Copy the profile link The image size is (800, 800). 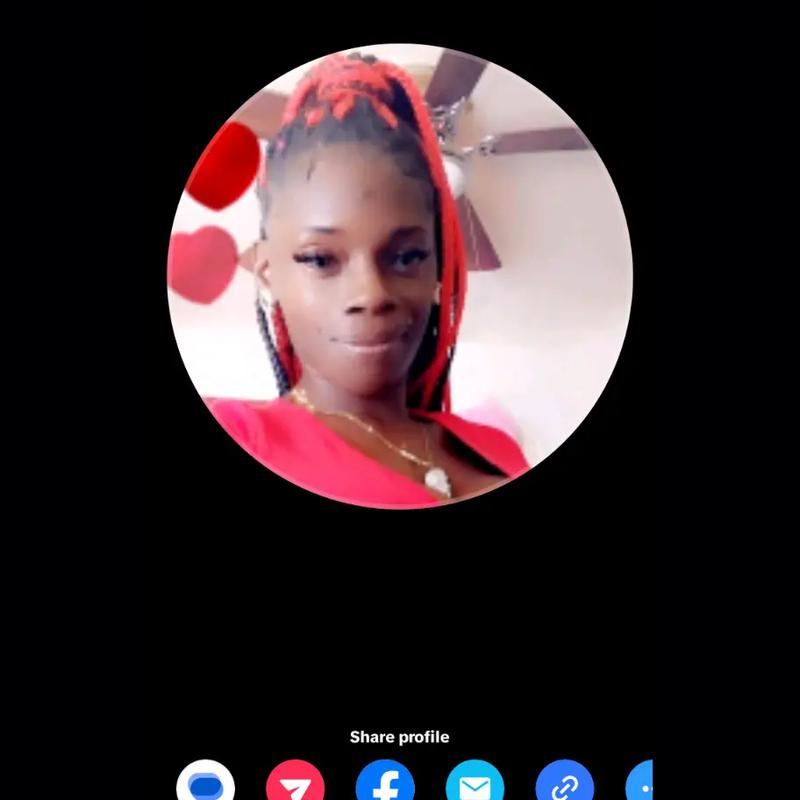click(x=564, y=783)
